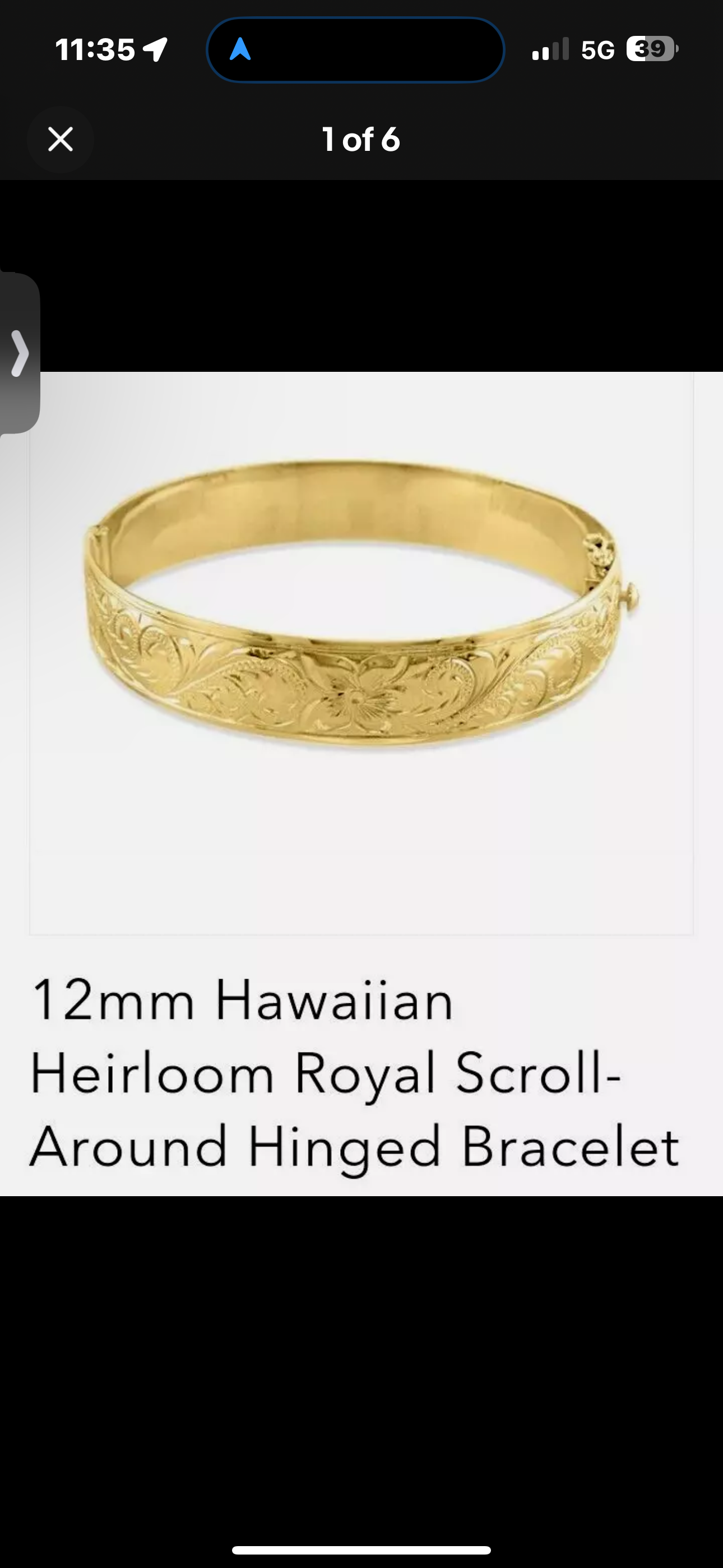Tap the bracelet photo in viewer

pyautogui.click(x=361, y=608)
